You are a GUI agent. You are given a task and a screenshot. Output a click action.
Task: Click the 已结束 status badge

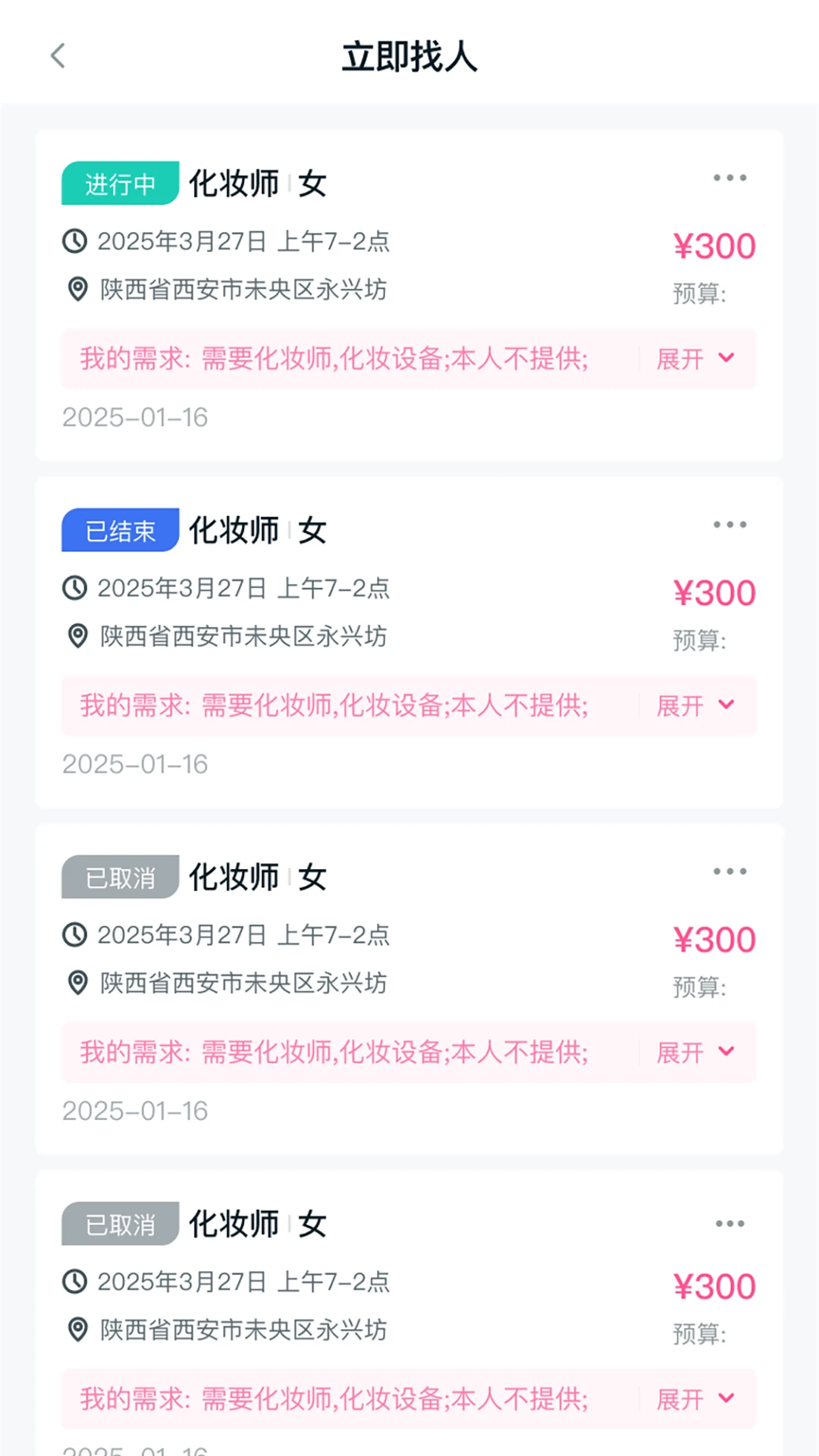(x=119, y=530)
